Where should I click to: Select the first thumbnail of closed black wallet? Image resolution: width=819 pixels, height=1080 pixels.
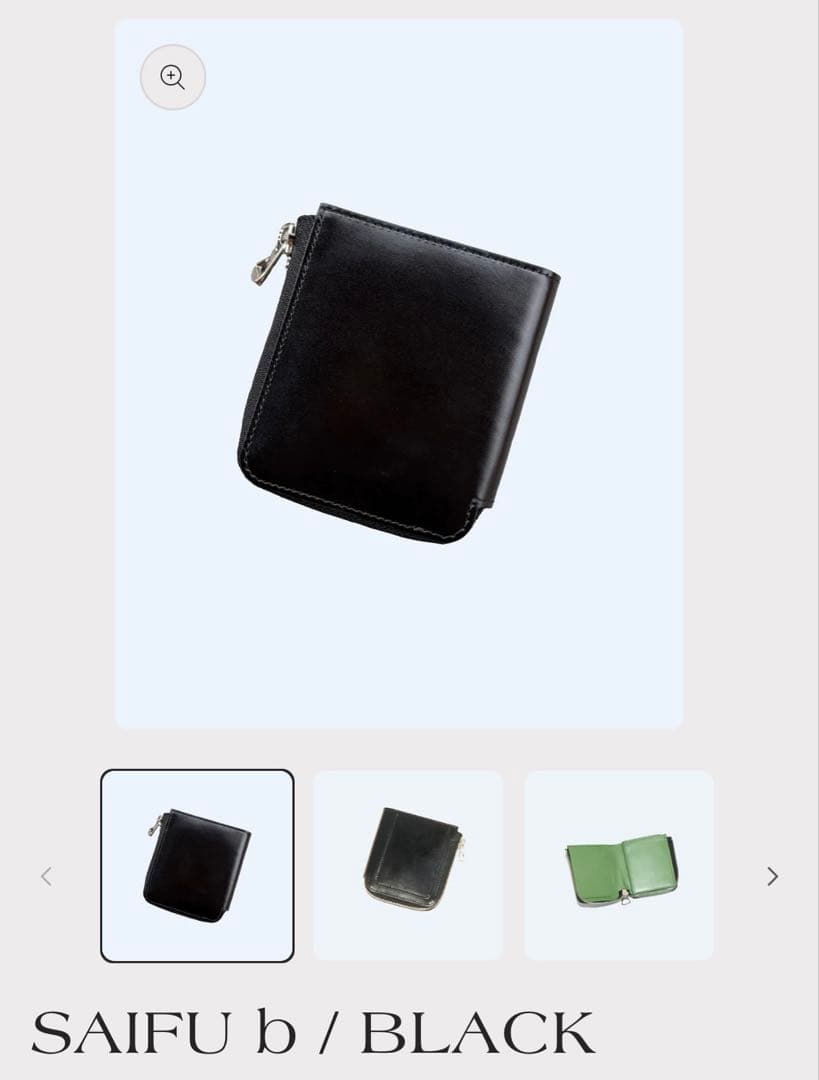coord(197,865)
